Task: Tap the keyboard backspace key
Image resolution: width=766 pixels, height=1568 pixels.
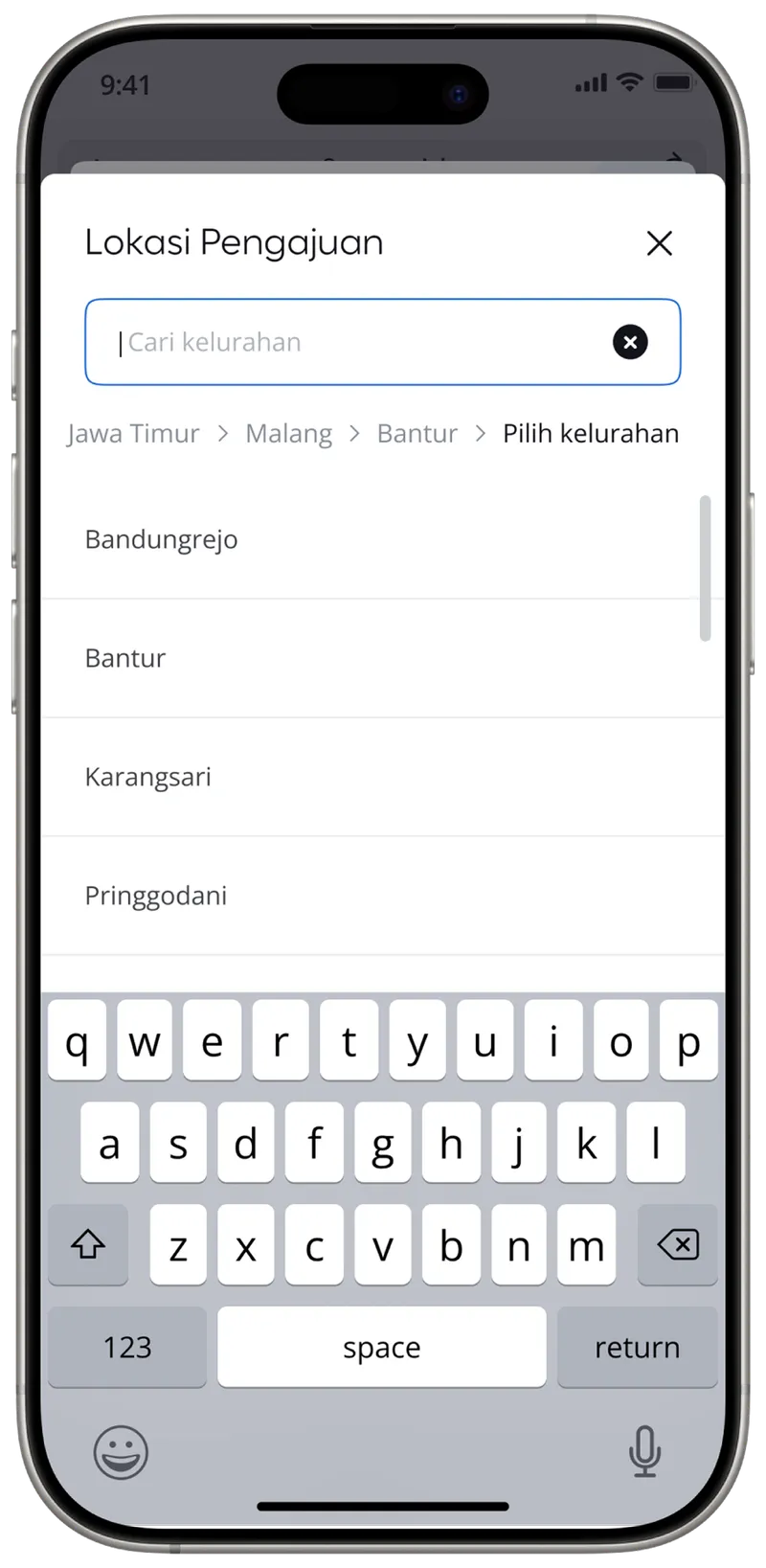Action: [678, 1245]
